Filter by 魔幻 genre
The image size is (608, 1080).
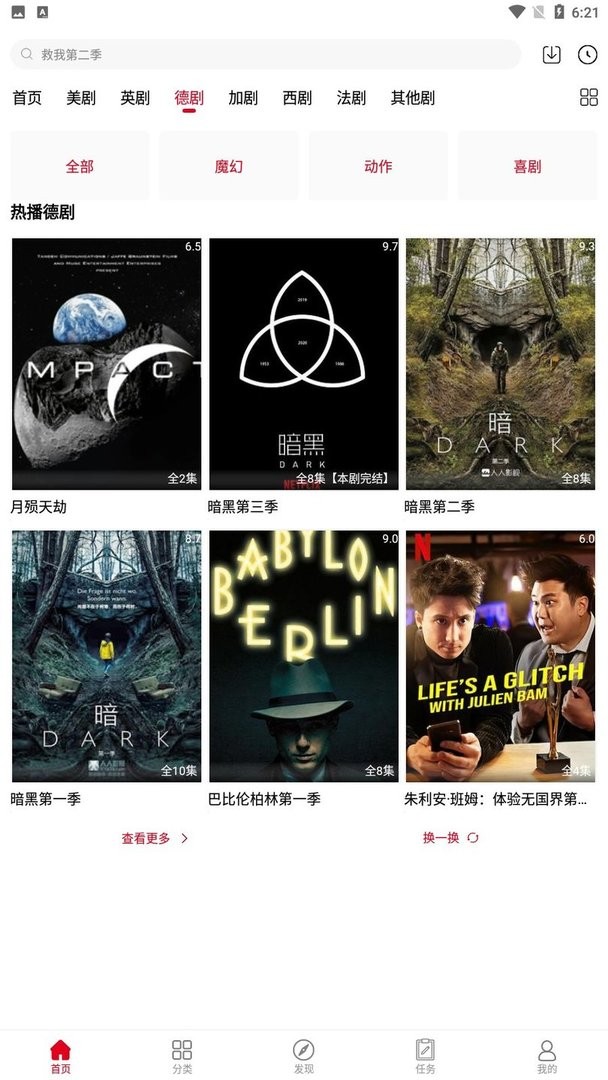[x=229, y=166]
